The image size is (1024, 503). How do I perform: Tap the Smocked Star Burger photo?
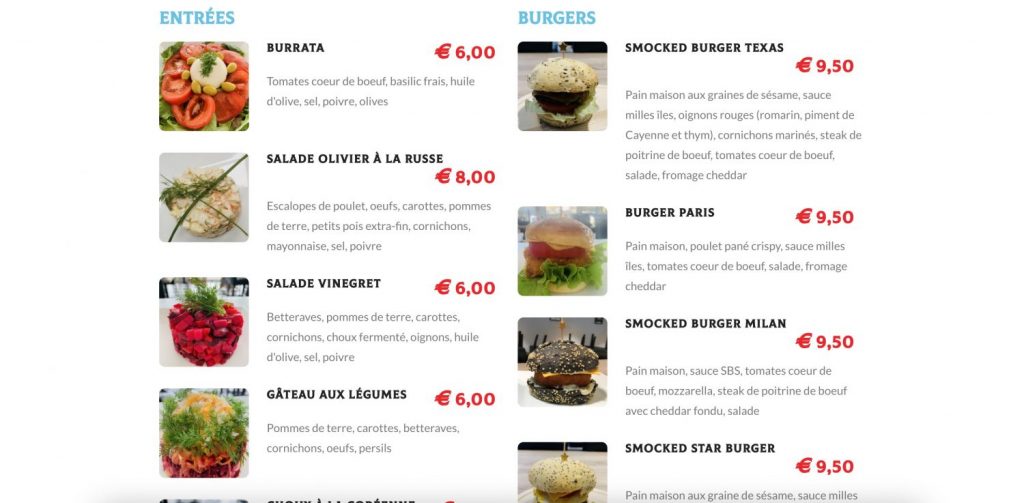[x=562, y=472]
